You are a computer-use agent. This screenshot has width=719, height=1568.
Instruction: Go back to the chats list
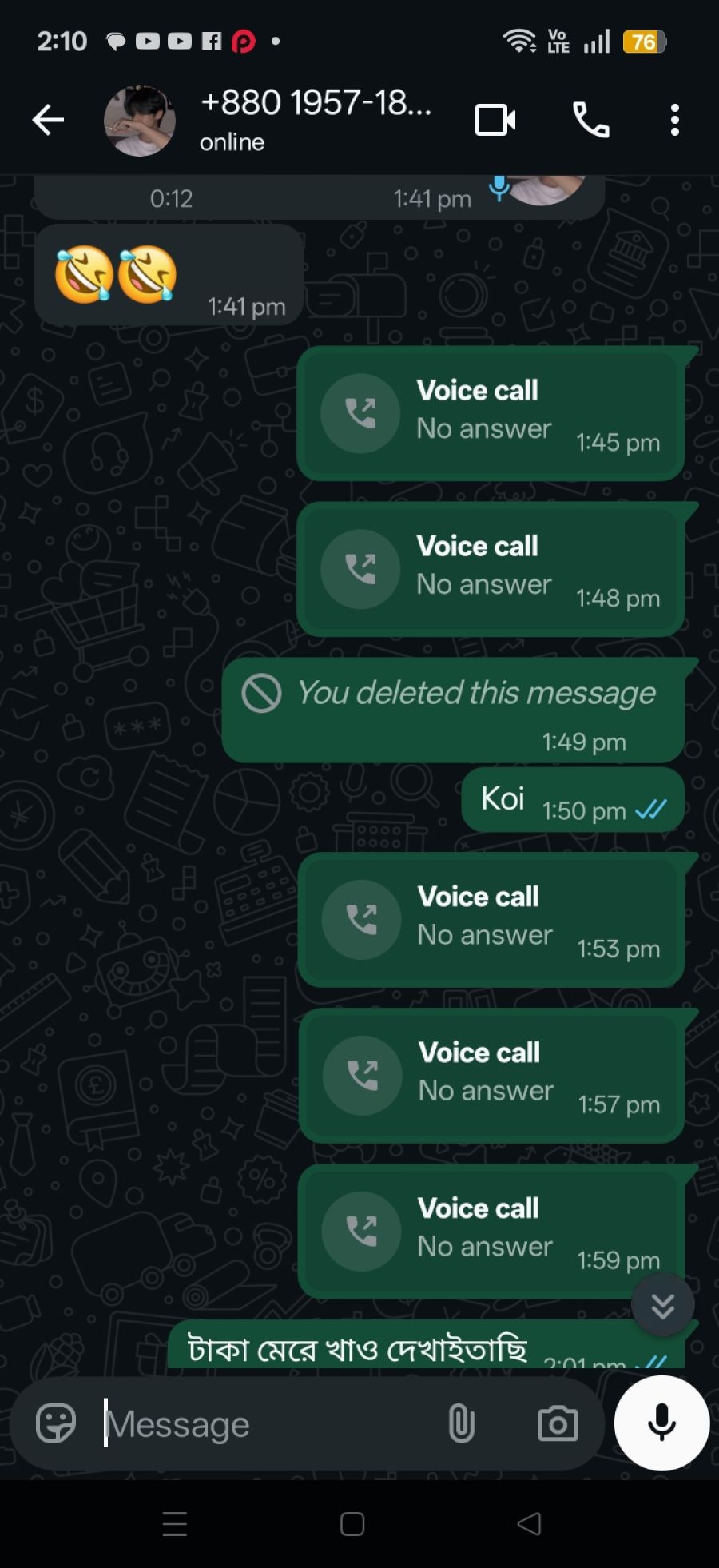48,121
